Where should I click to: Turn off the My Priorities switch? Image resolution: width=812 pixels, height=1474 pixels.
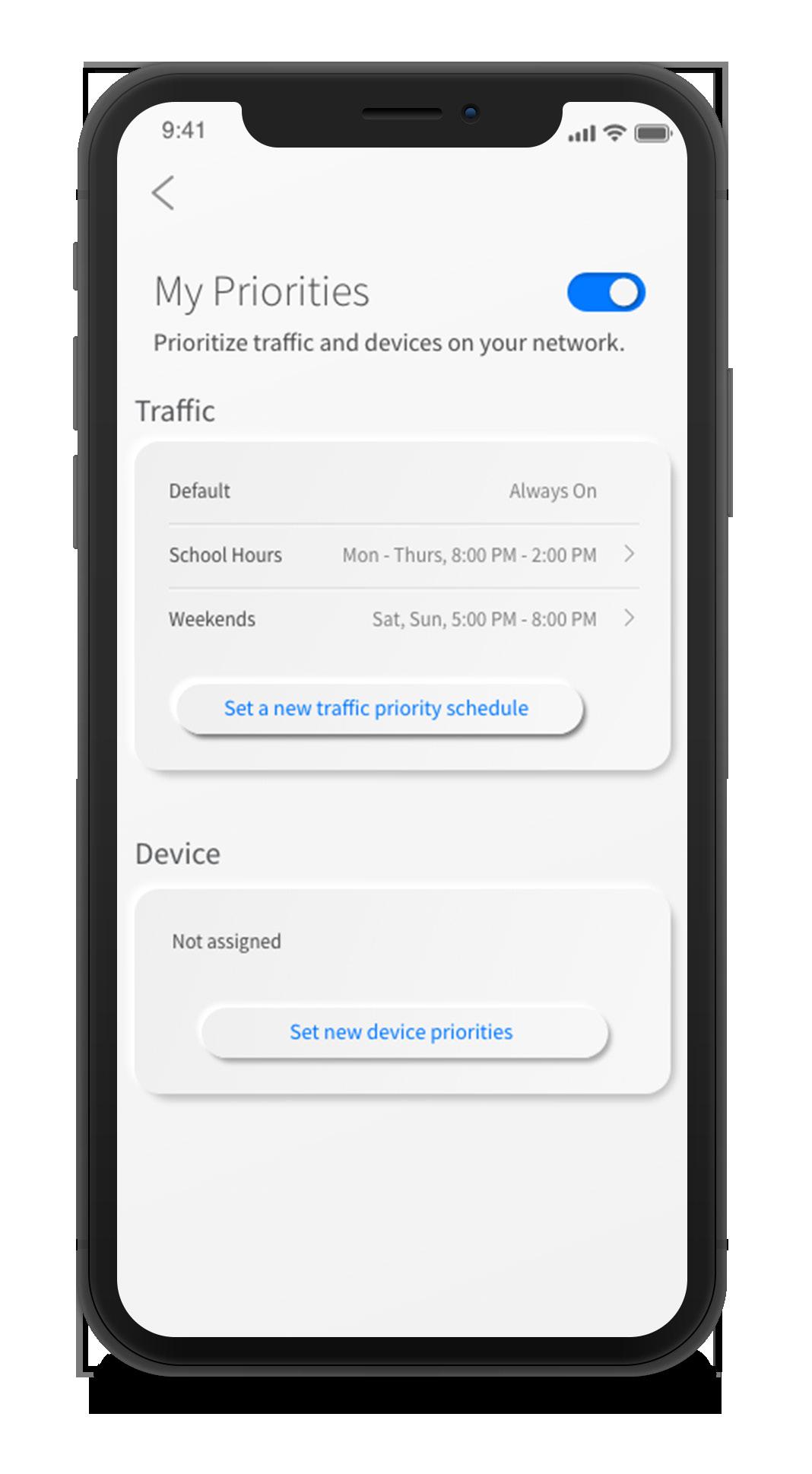point(605,293)
